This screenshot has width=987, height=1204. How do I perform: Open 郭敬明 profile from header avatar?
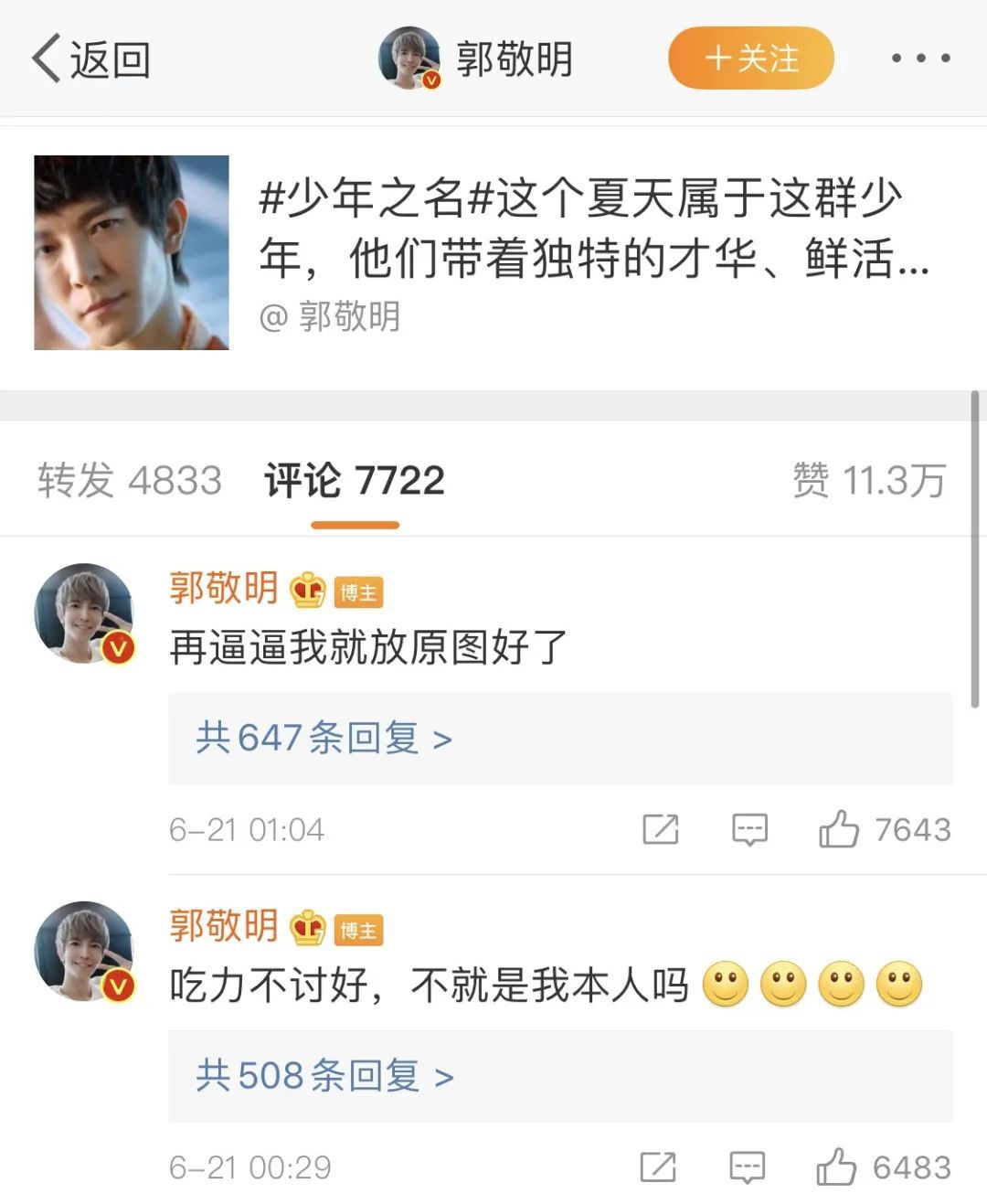point(409,59)
